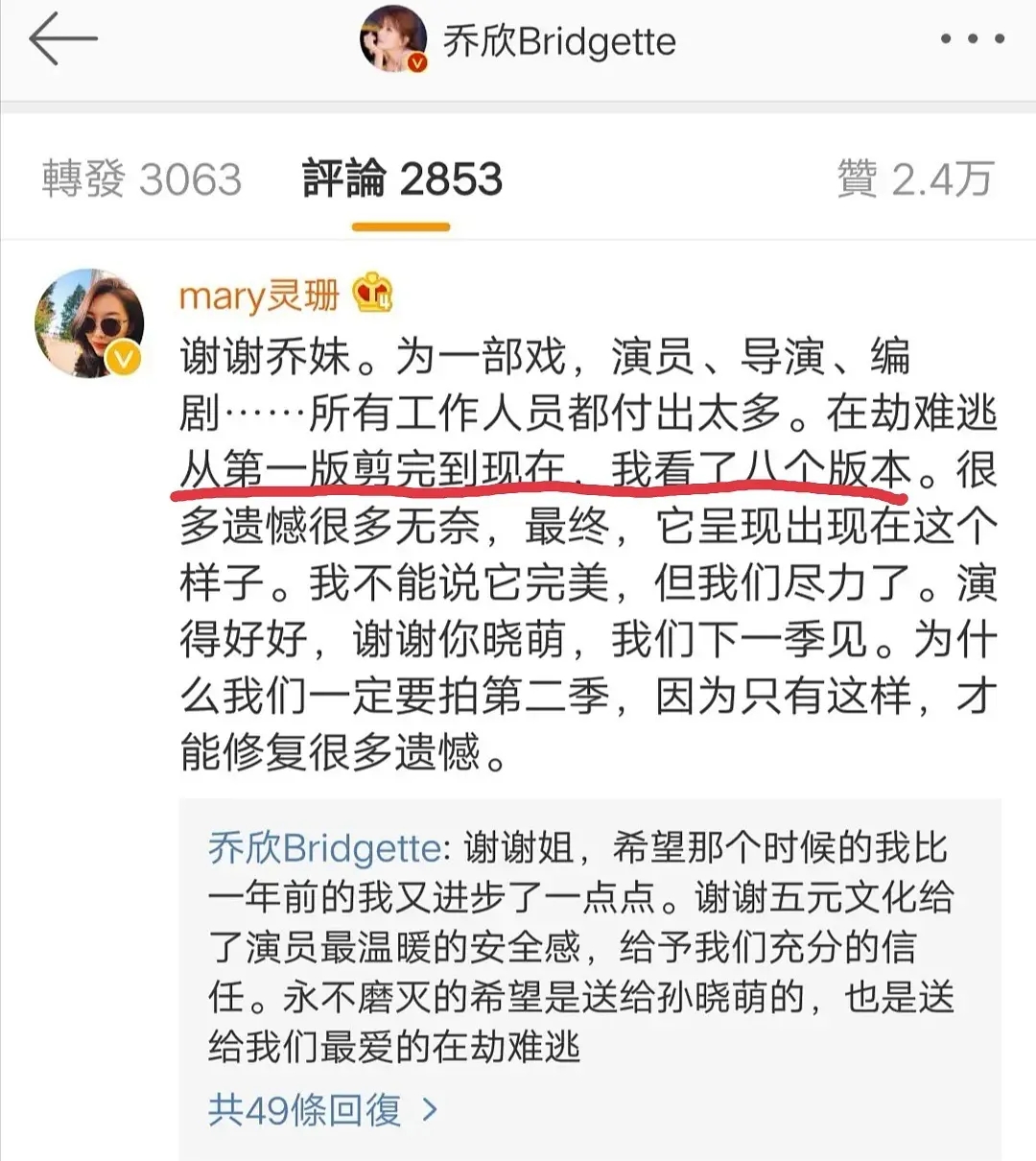Open mary灵珊's profile picture
1036x1161 pixels.
point(89,323)
